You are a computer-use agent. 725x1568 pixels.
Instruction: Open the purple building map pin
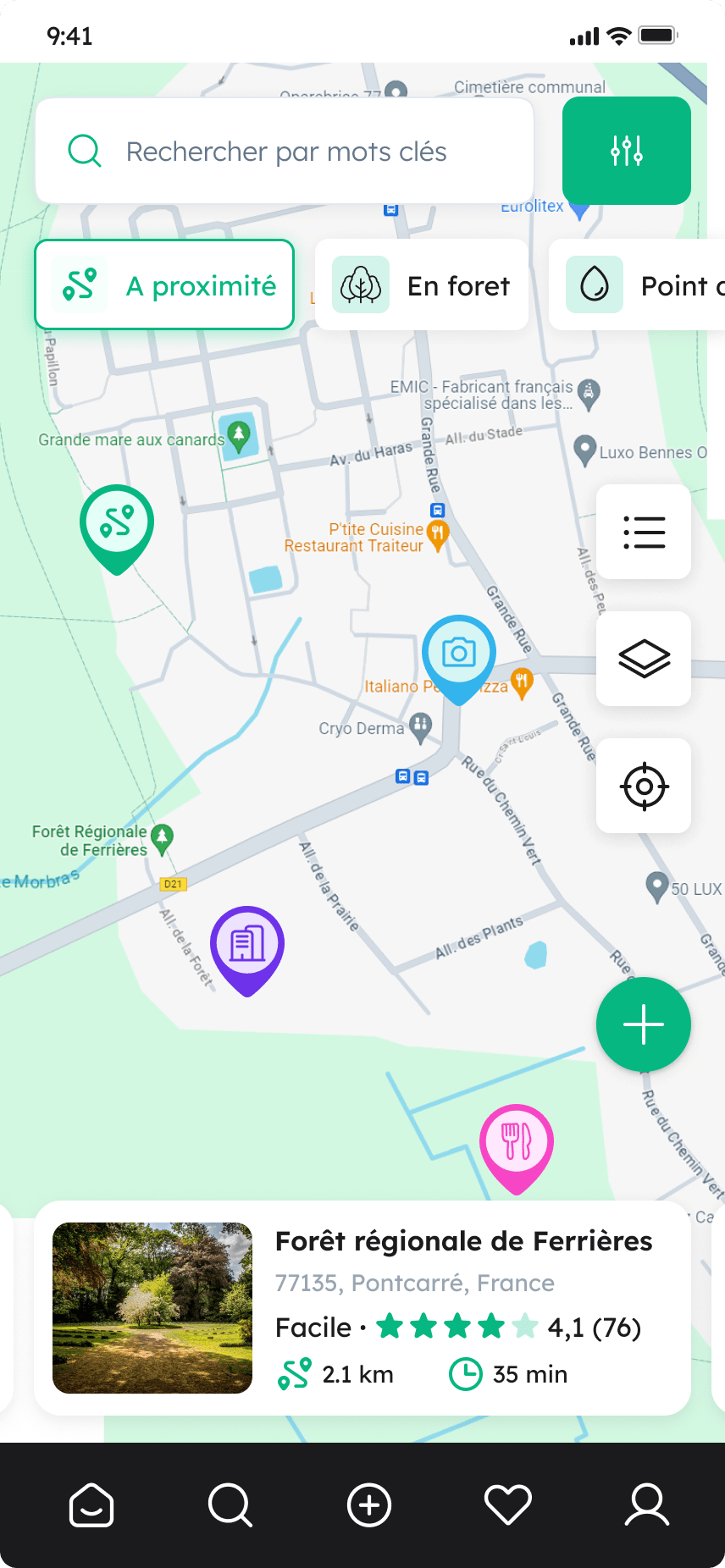pos(247,944)
